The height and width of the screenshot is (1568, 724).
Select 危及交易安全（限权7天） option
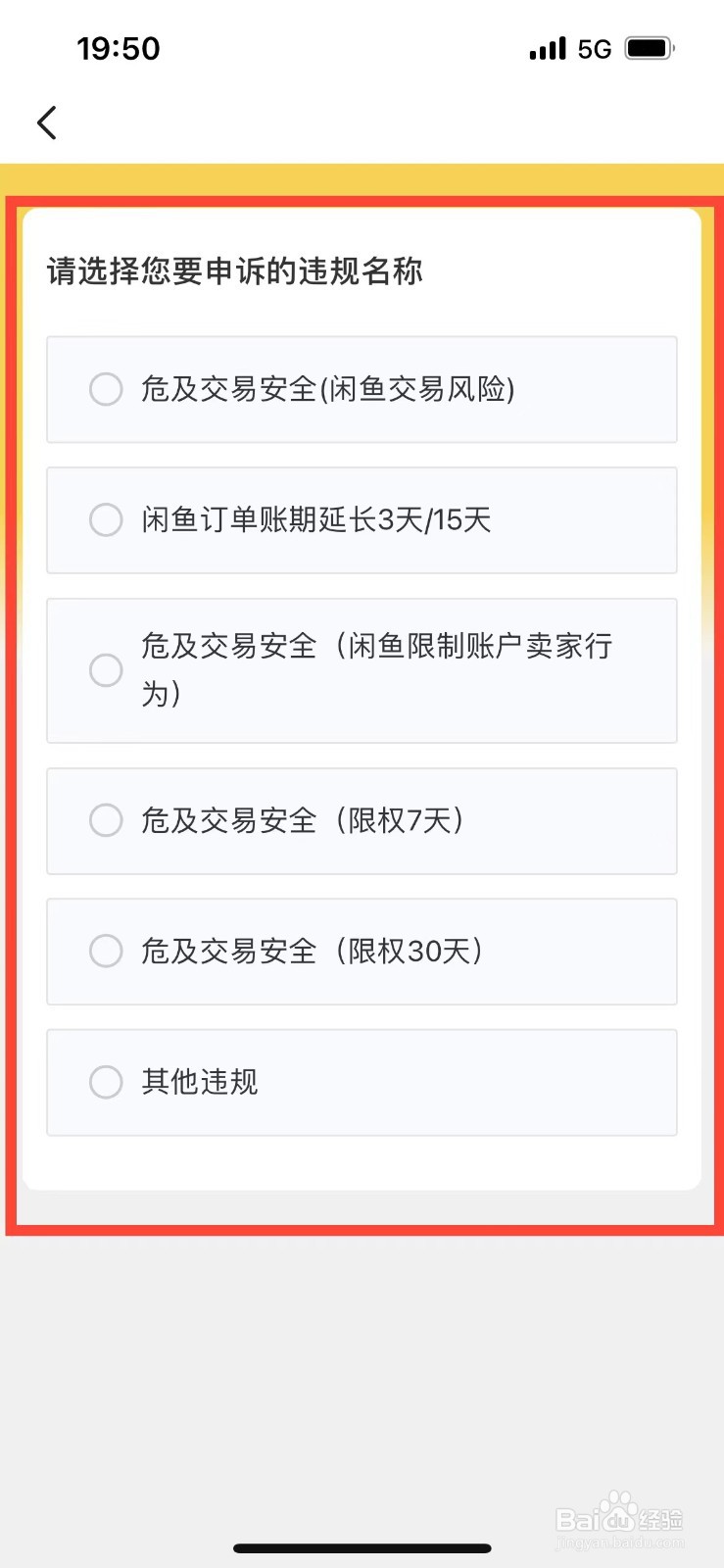pos(362,821)
